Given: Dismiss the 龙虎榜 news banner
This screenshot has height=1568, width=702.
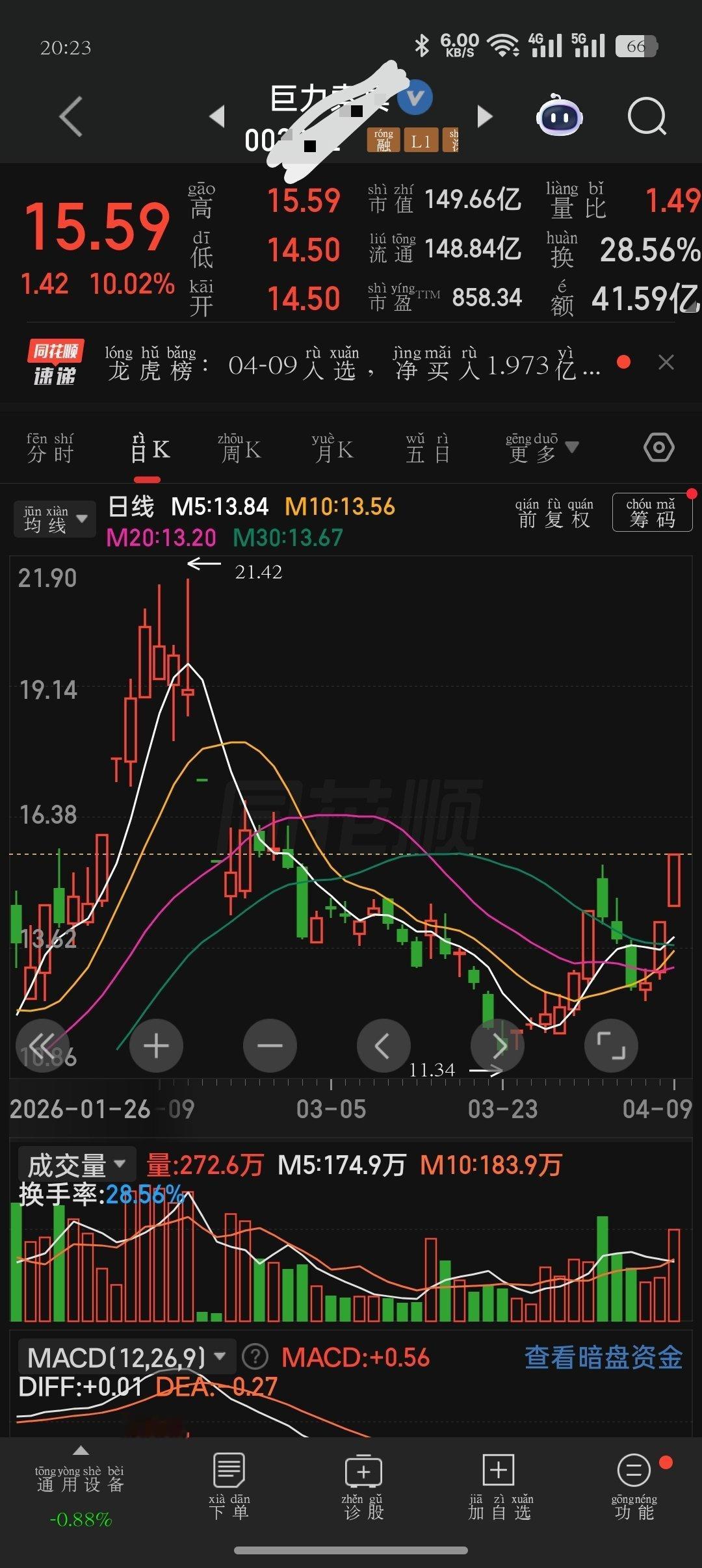Looking at the screenshot, I should click(666, 363).
